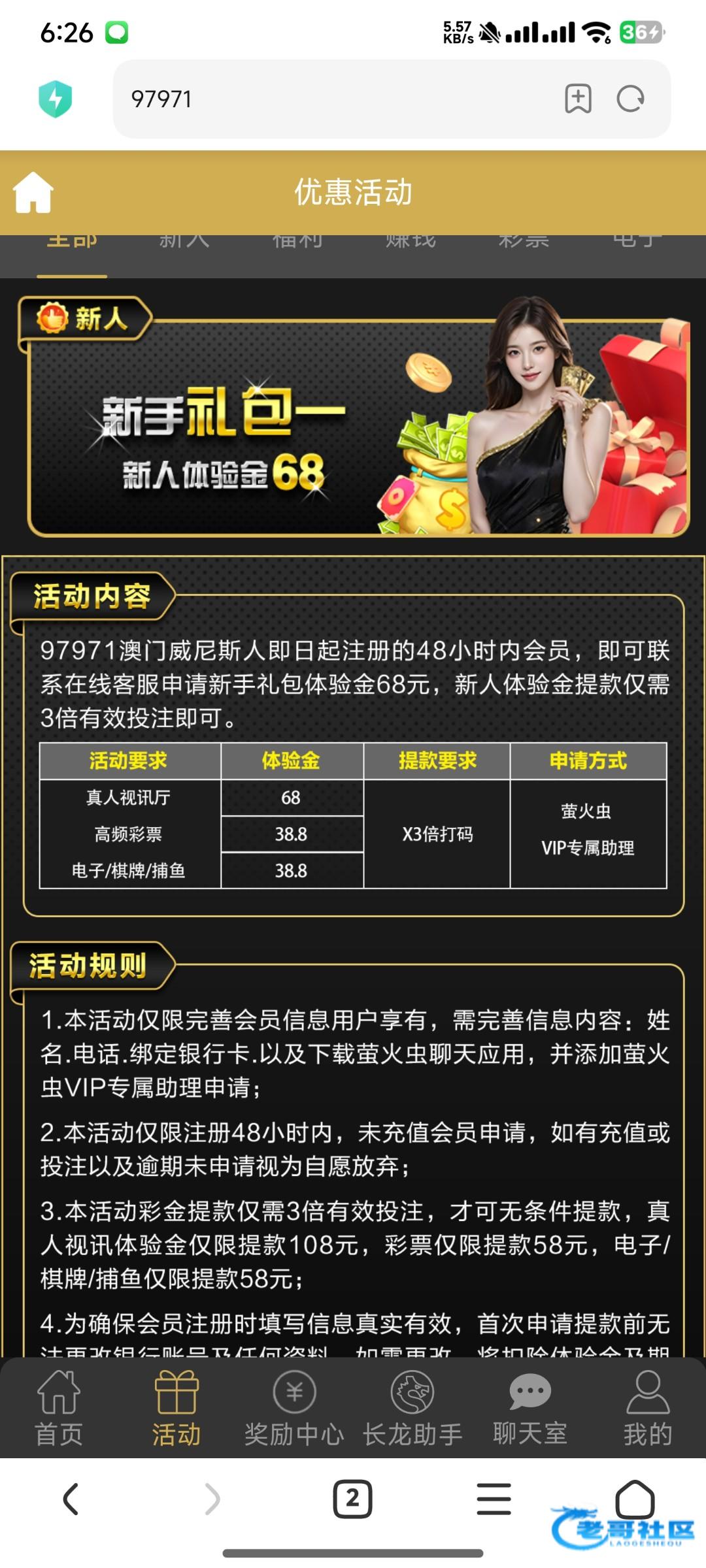Go back with the browser back arrow
Screen dimensions: 706x1568
(71, 1499)
